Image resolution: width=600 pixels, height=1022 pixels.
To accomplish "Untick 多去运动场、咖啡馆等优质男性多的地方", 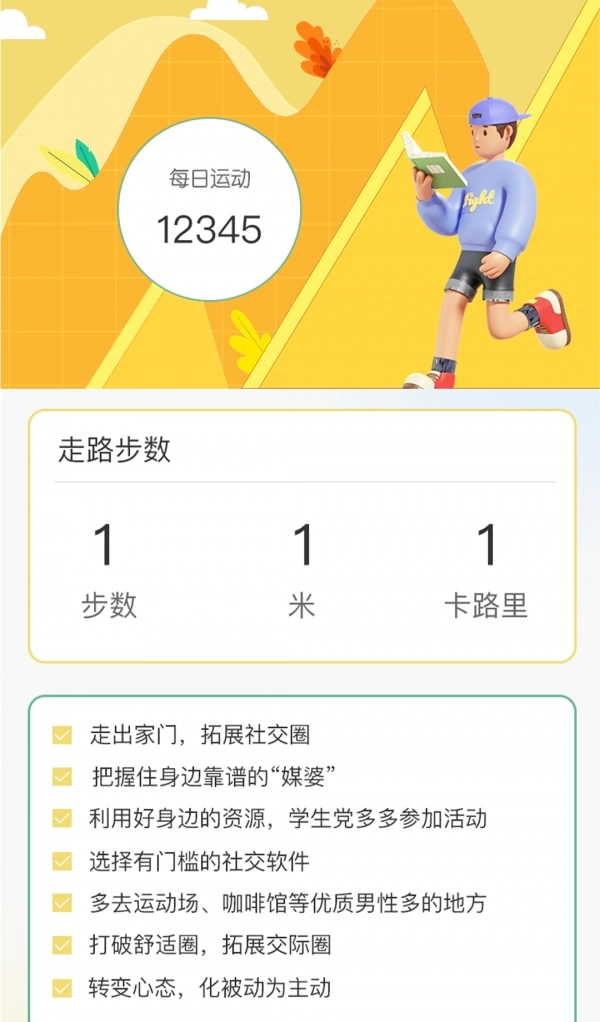I will point(62,903).
